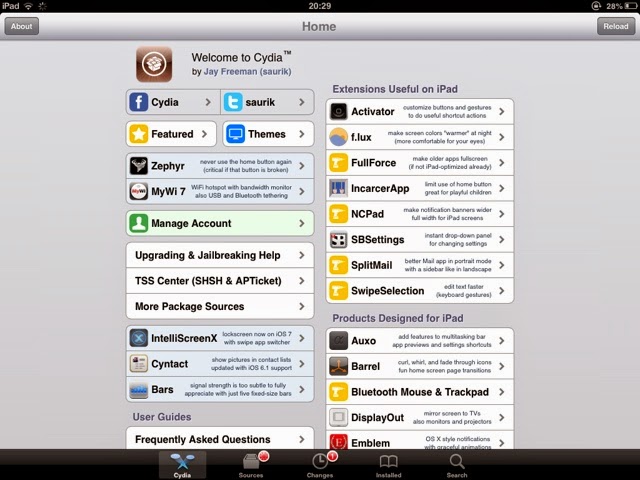Open the Cydia Facebook link
Screen dimensions: 640x480
click(171, 102)
